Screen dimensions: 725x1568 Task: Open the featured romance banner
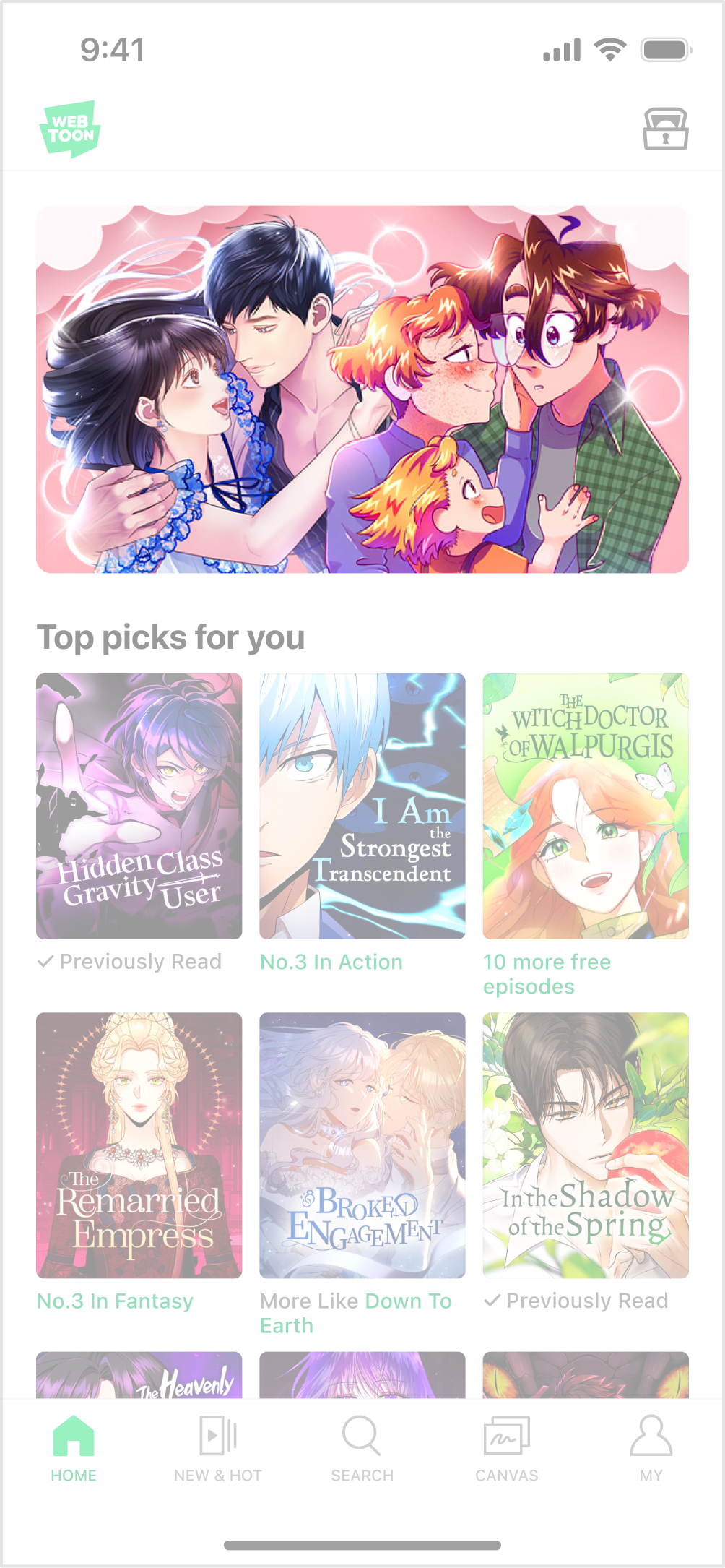[362, 389]
